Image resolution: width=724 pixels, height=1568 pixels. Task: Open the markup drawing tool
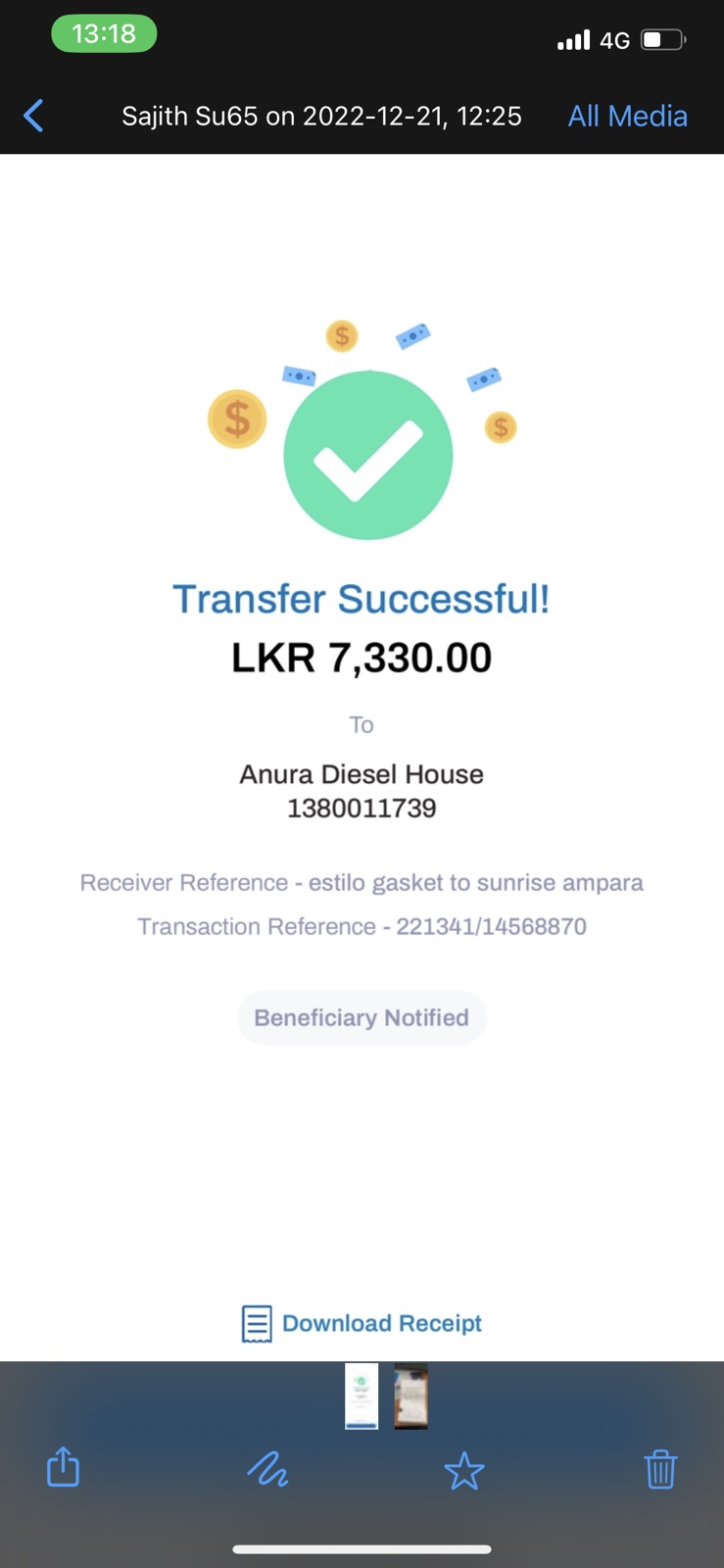tap(266, 1469)
